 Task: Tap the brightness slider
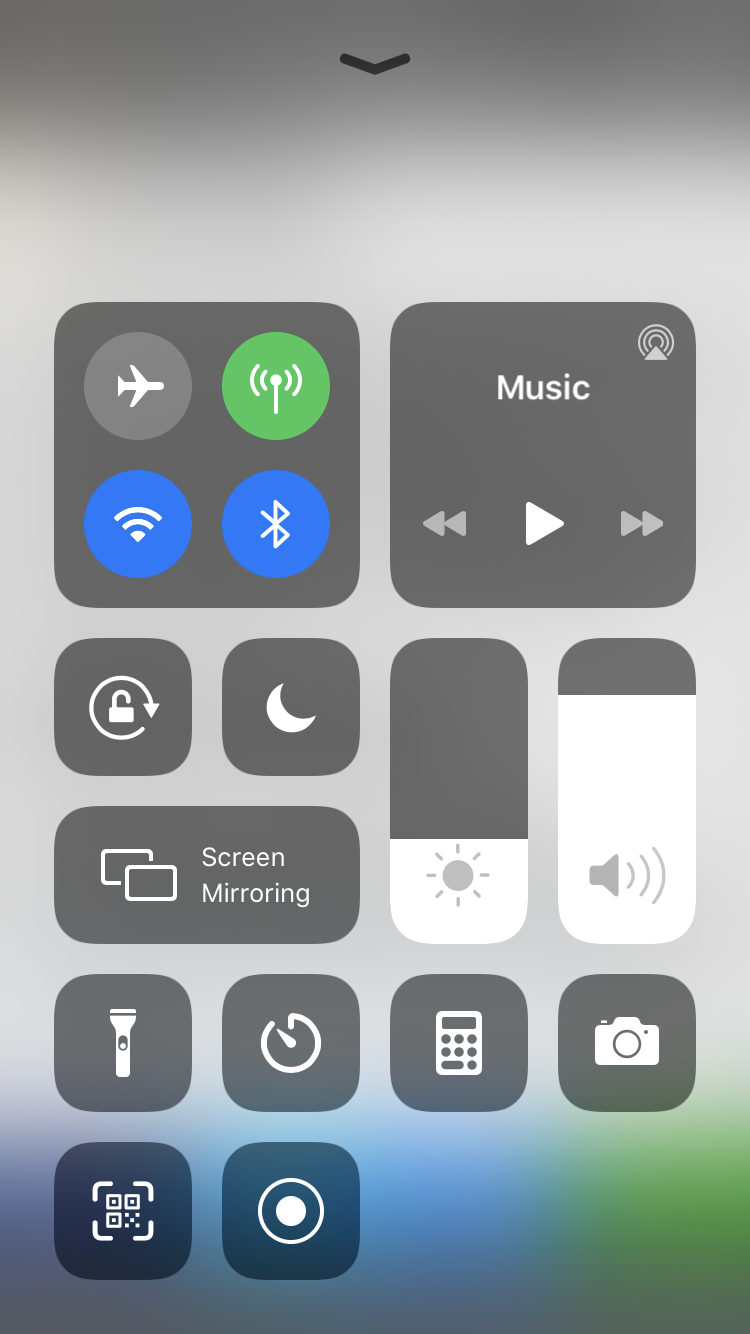[x=459, y=790]
